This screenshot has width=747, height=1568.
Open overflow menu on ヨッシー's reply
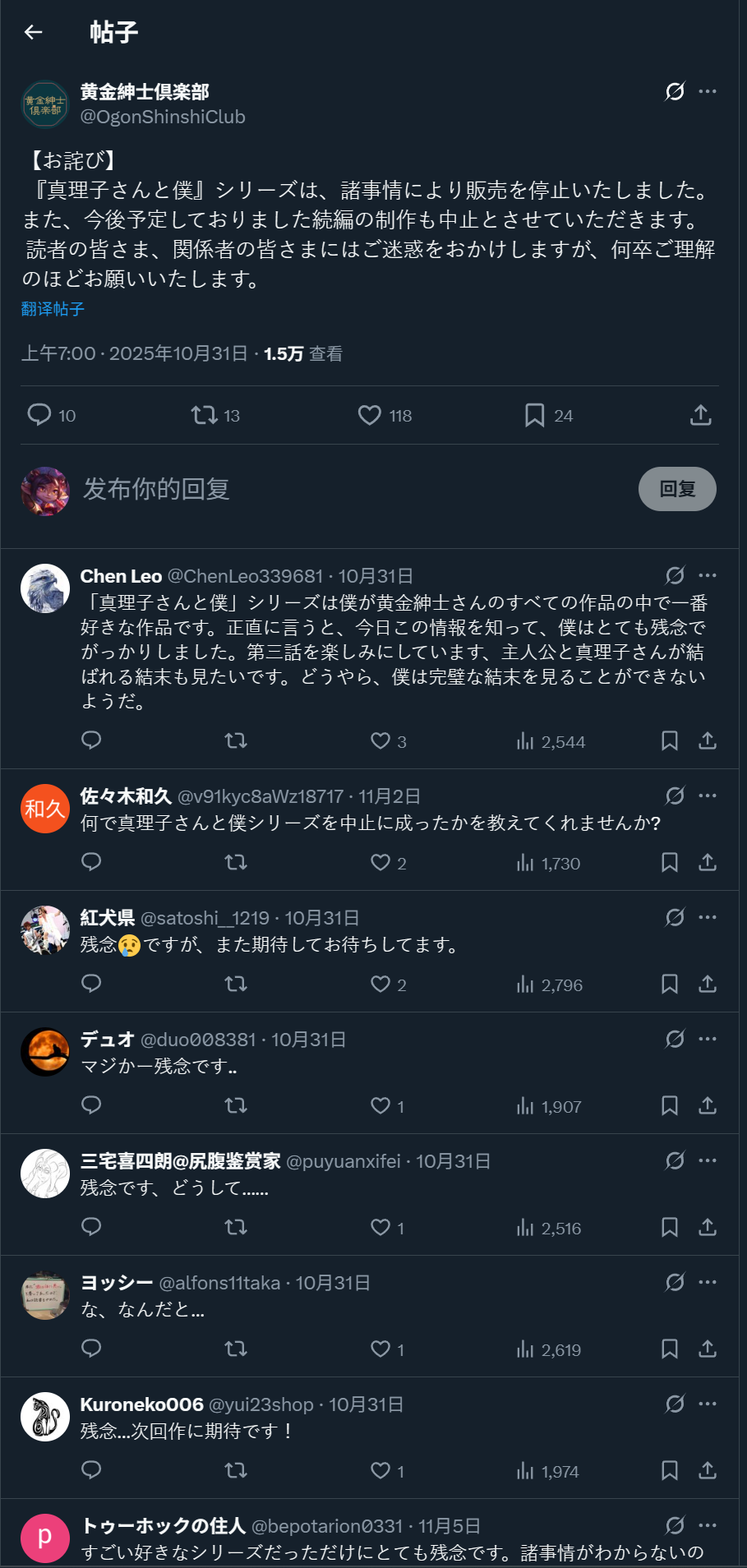tap(707, 1282)
